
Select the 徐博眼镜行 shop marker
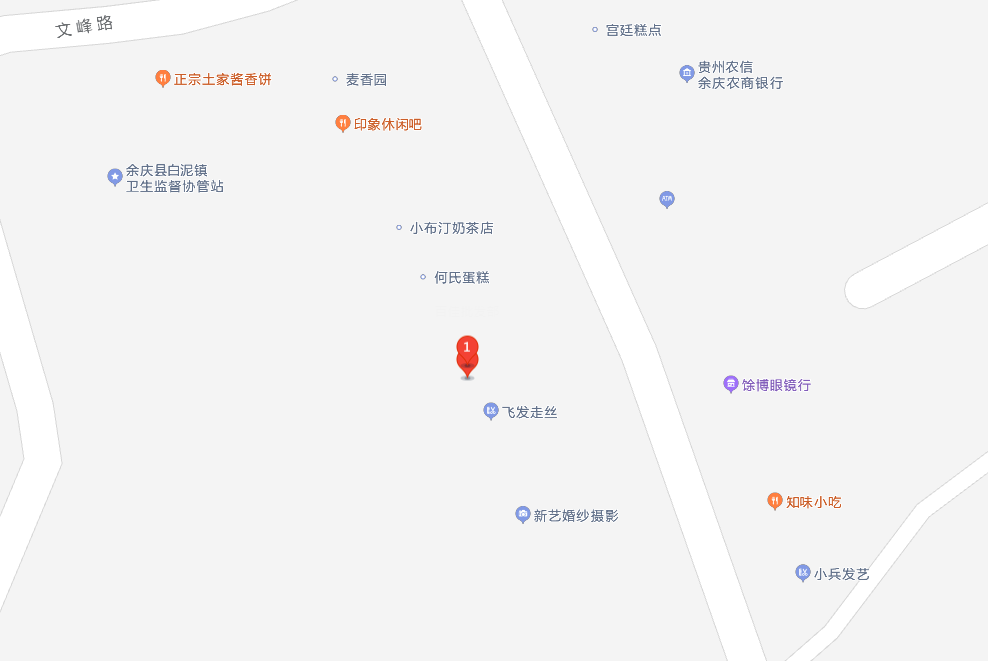pyautogui.click(x=731, y=384)
